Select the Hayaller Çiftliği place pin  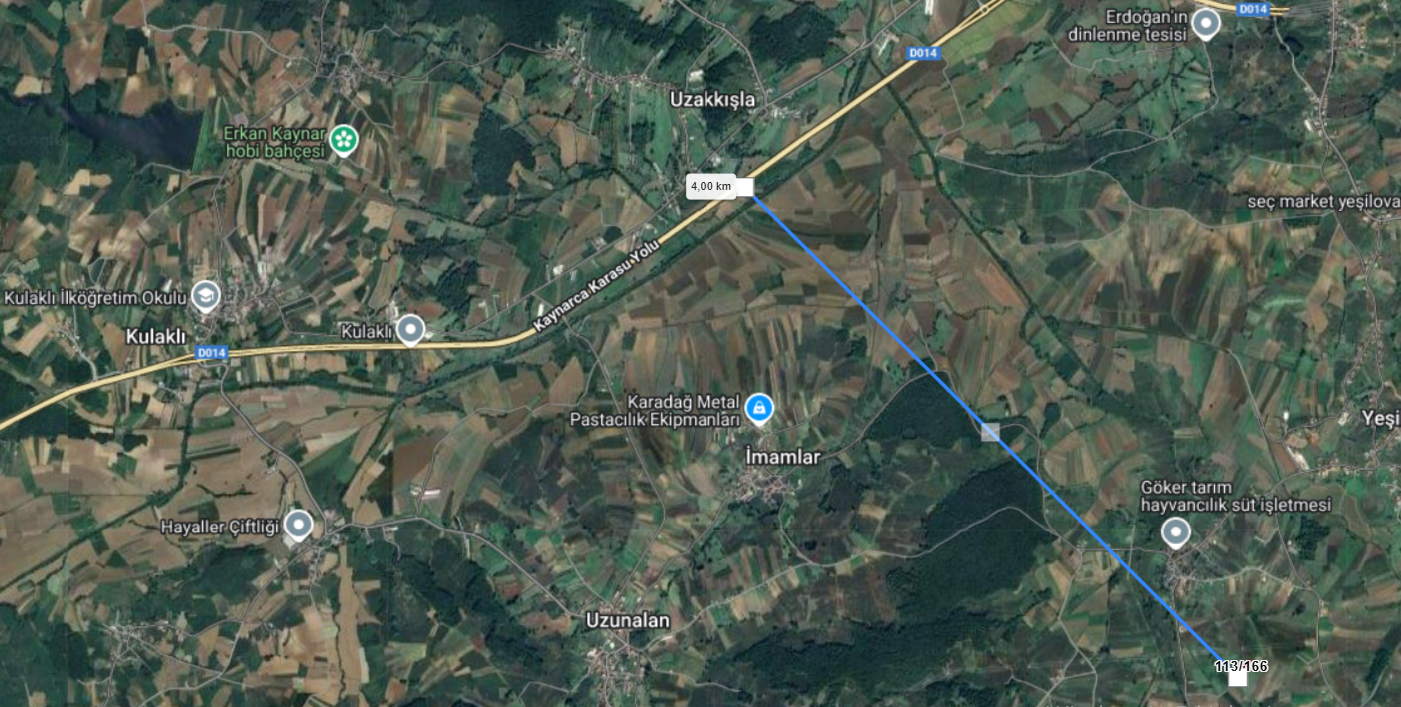coord(298,524)
